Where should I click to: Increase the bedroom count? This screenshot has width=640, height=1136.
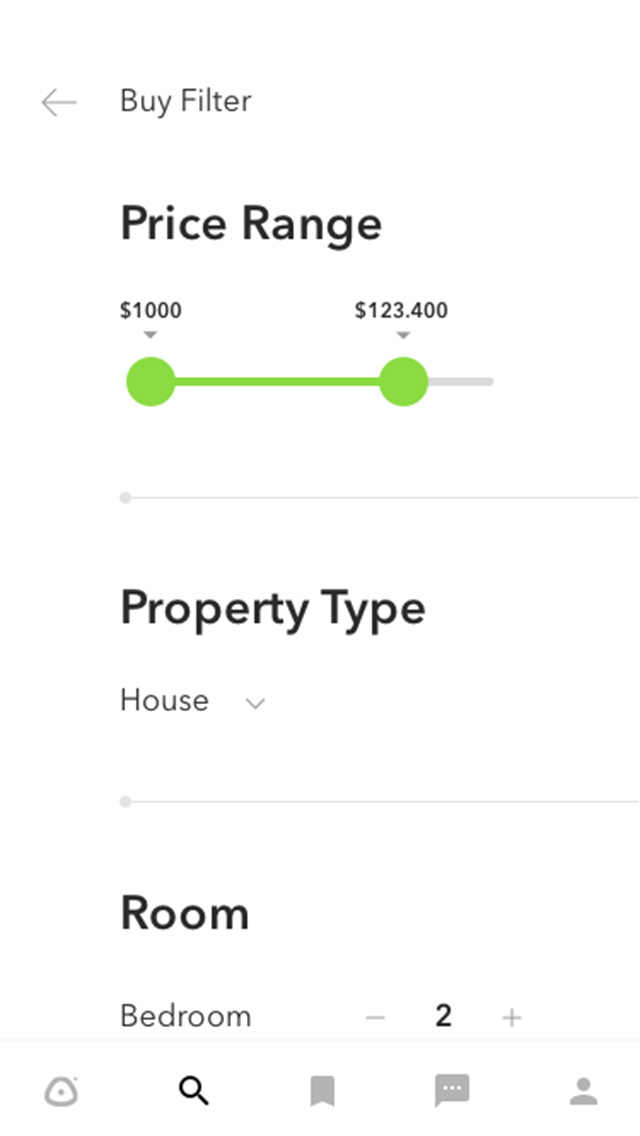click(512, 1018)
